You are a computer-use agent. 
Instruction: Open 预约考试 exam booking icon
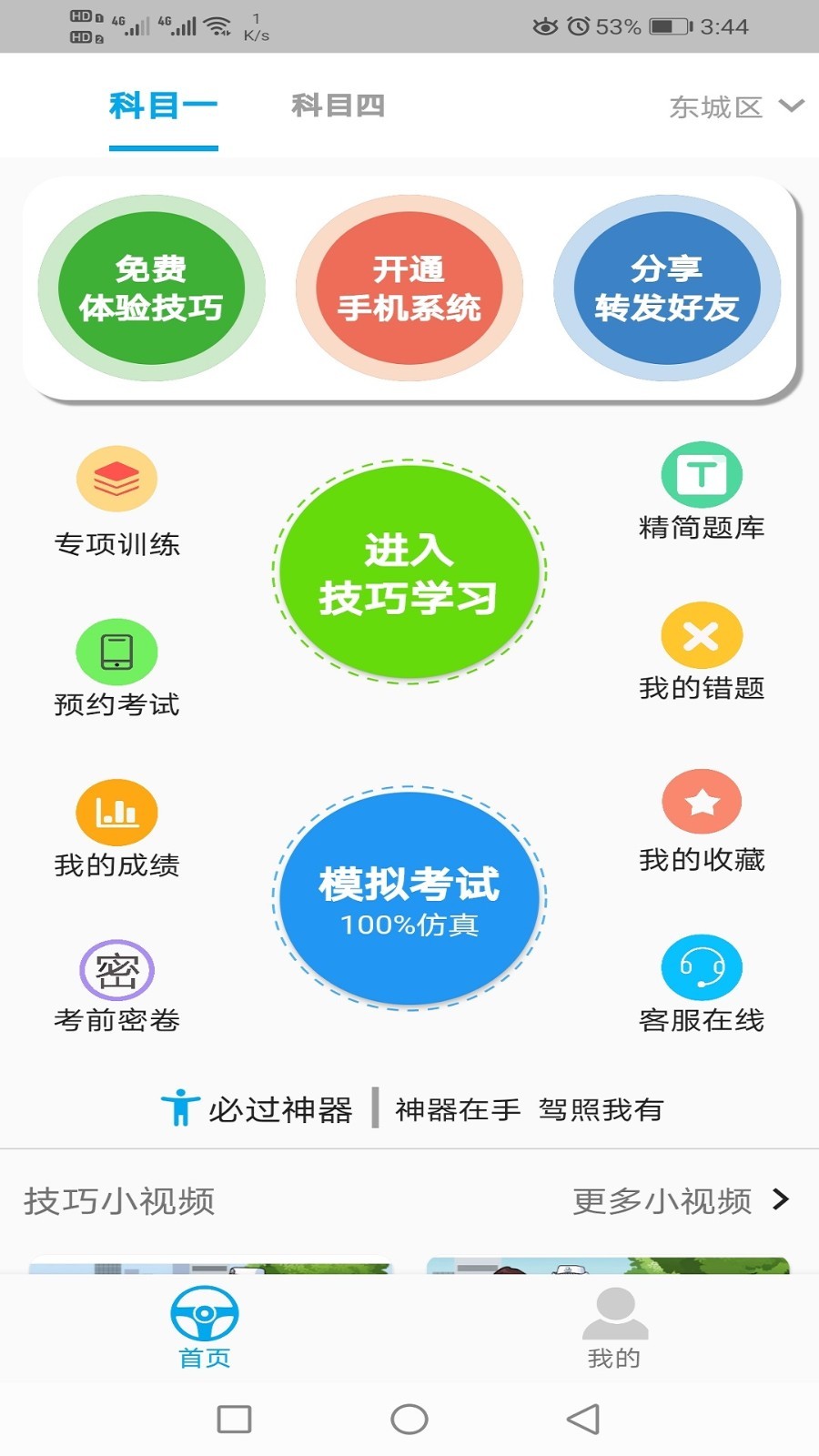tap(116, 652)
